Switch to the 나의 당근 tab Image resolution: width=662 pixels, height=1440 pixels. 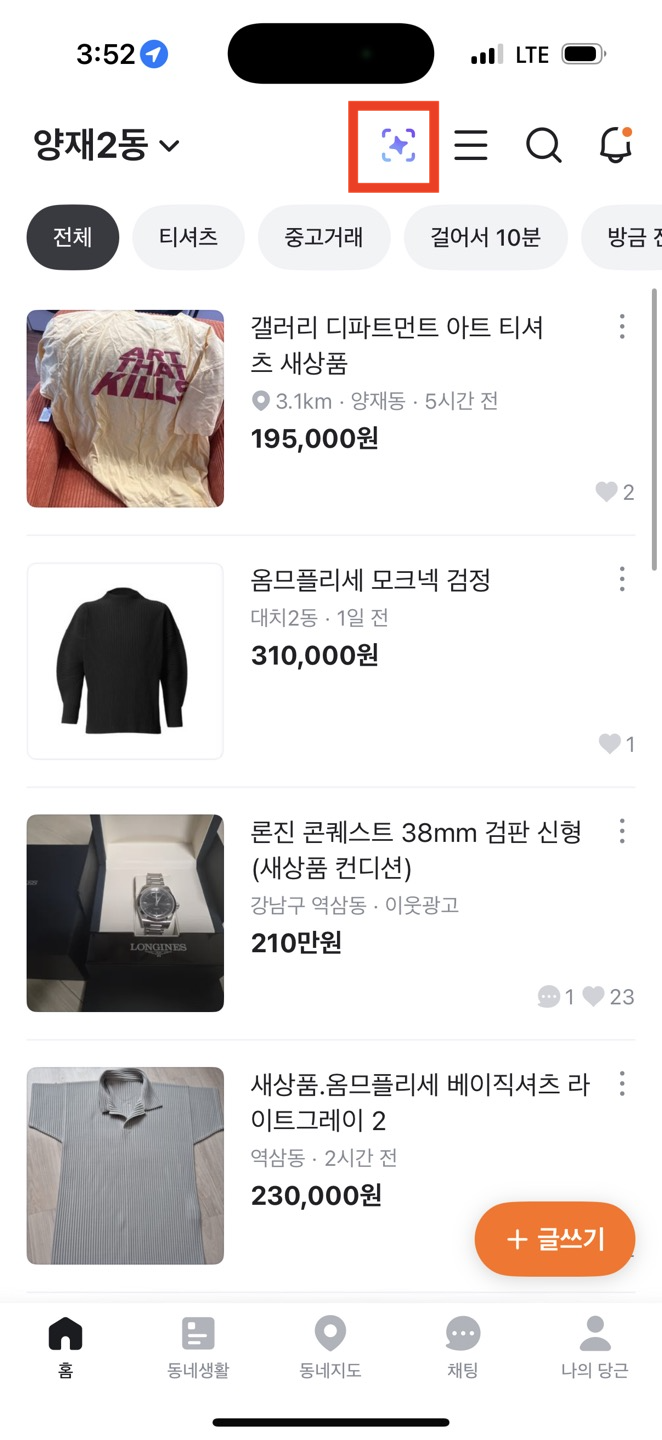click(x=595, y=1347)
